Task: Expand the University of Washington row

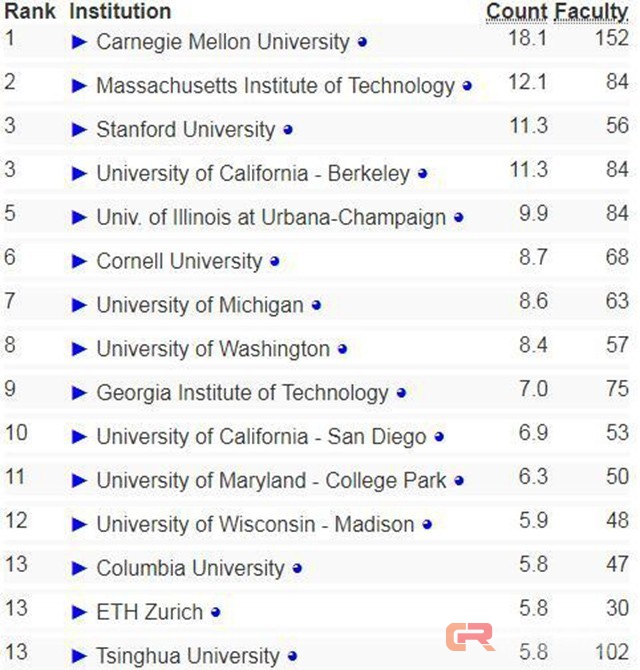Action: [80, 350]
